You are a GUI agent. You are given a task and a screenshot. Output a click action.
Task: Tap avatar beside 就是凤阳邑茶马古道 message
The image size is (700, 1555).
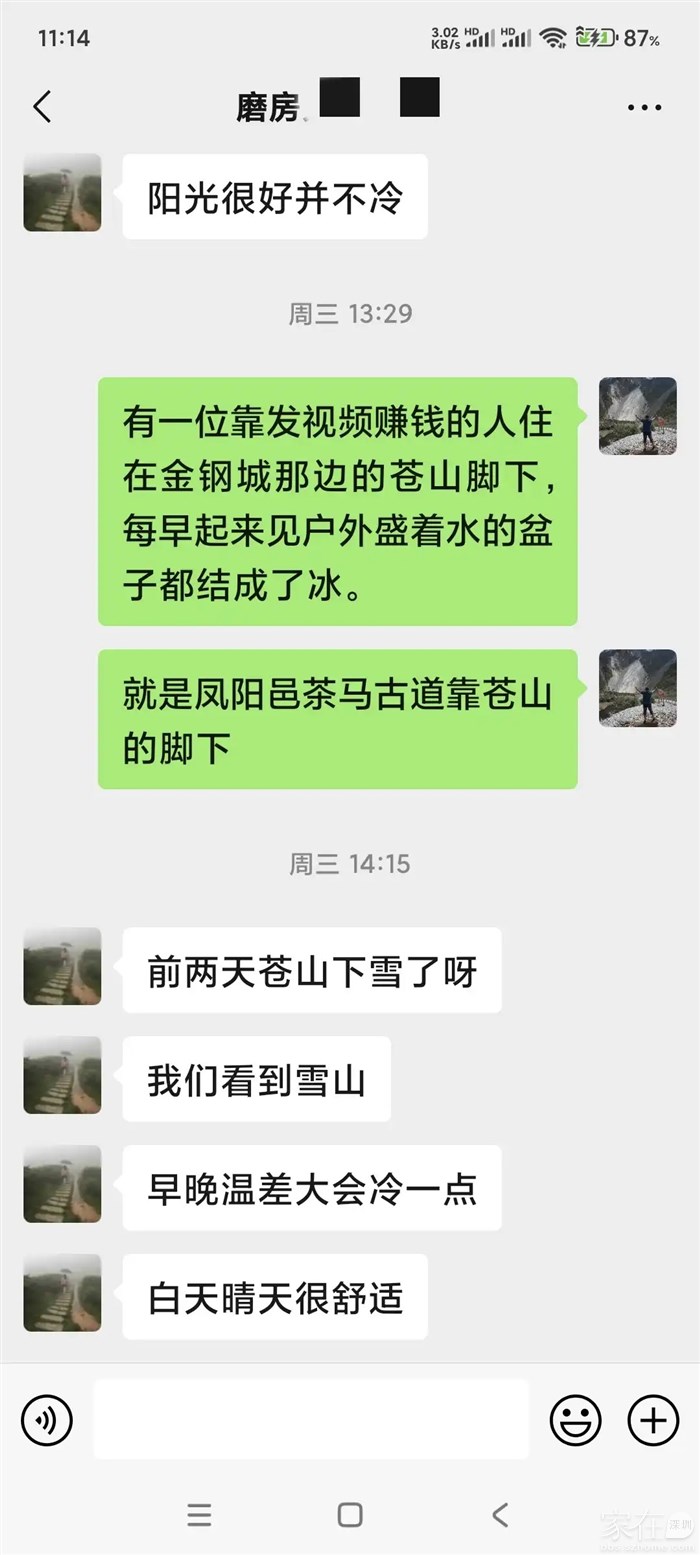pos(638,688)
